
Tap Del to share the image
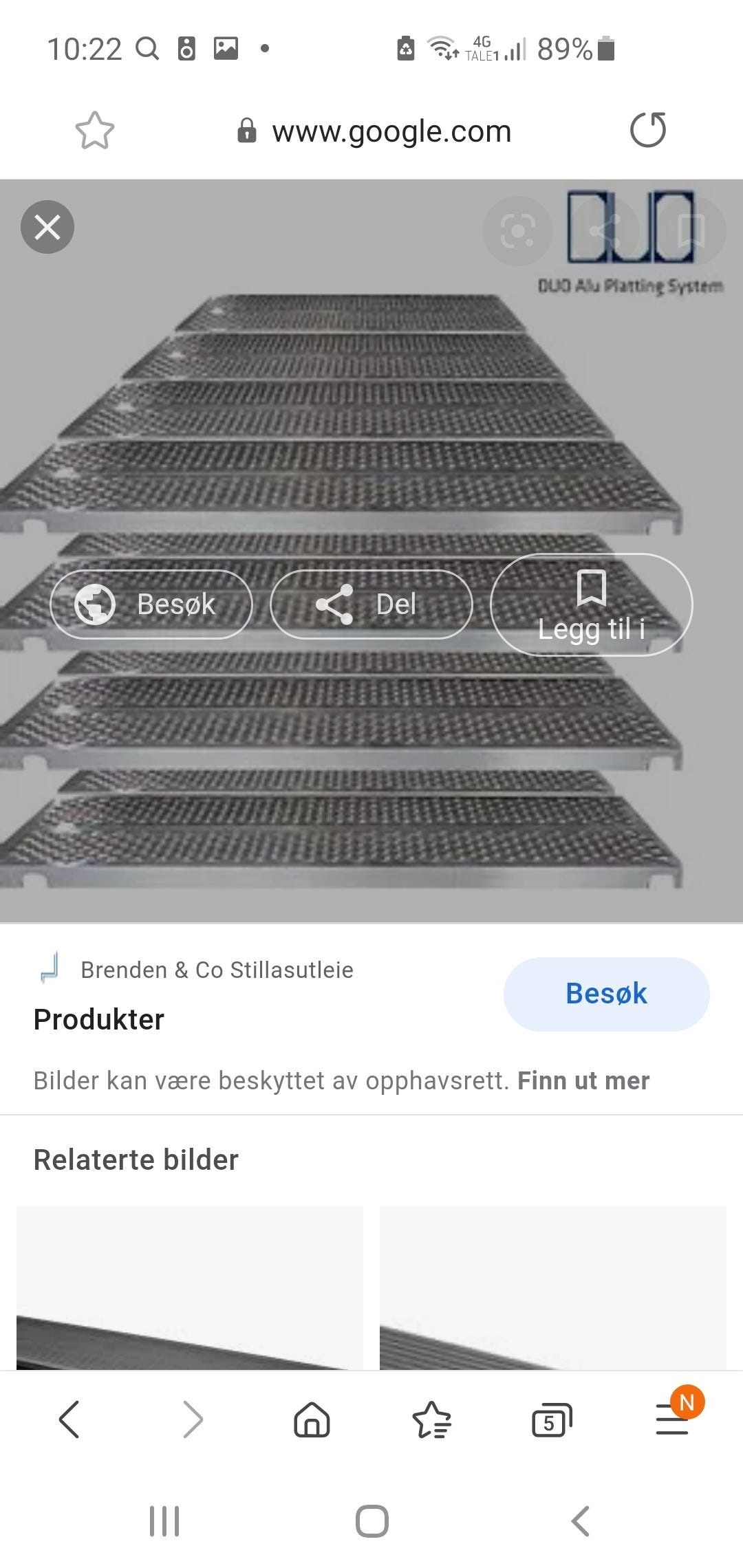371,605
